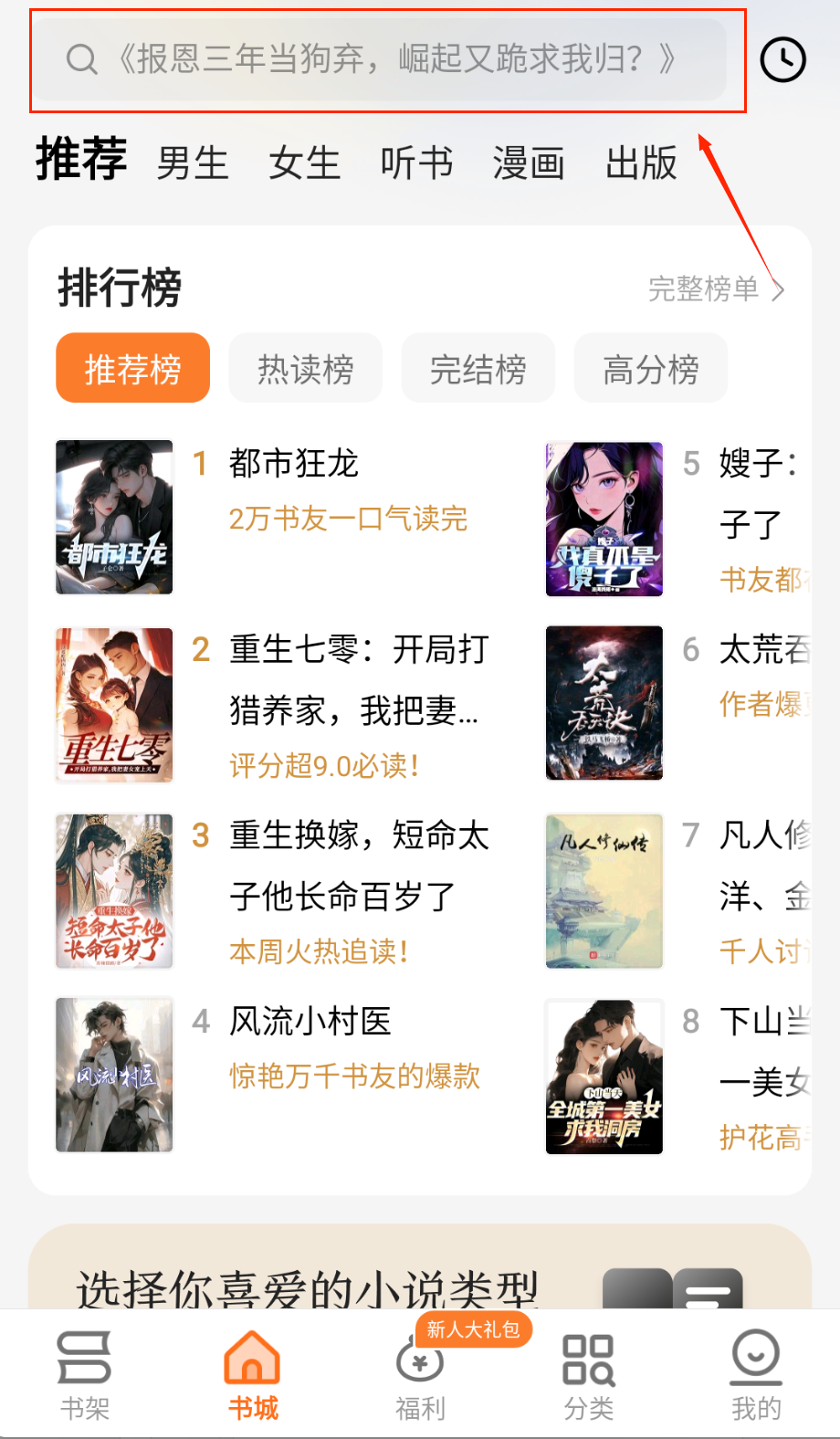Open the search history clock icon

point(783,60)
